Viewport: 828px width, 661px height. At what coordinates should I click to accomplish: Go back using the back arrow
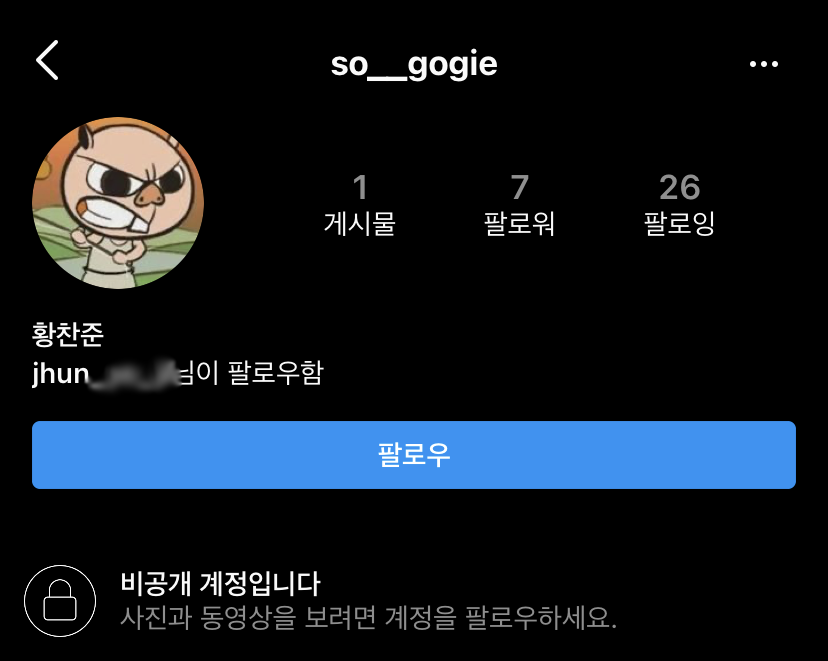pyautogui.click(x=47, y=62)
